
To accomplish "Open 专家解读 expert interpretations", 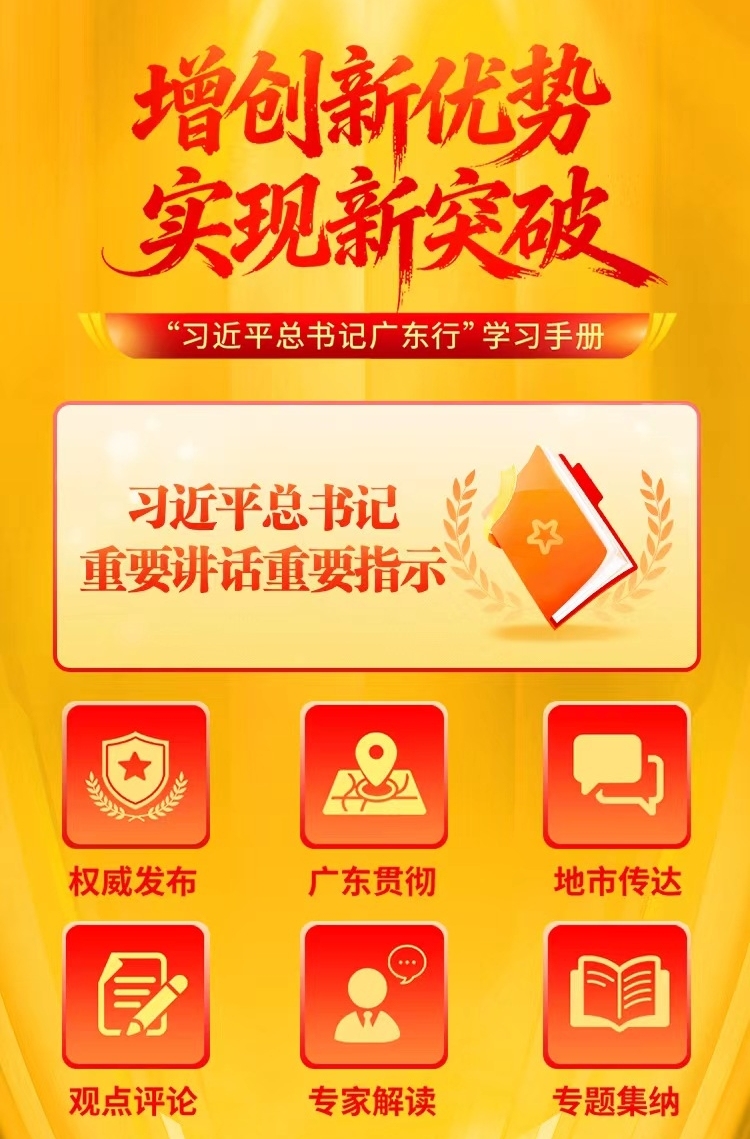I will 373,996.
